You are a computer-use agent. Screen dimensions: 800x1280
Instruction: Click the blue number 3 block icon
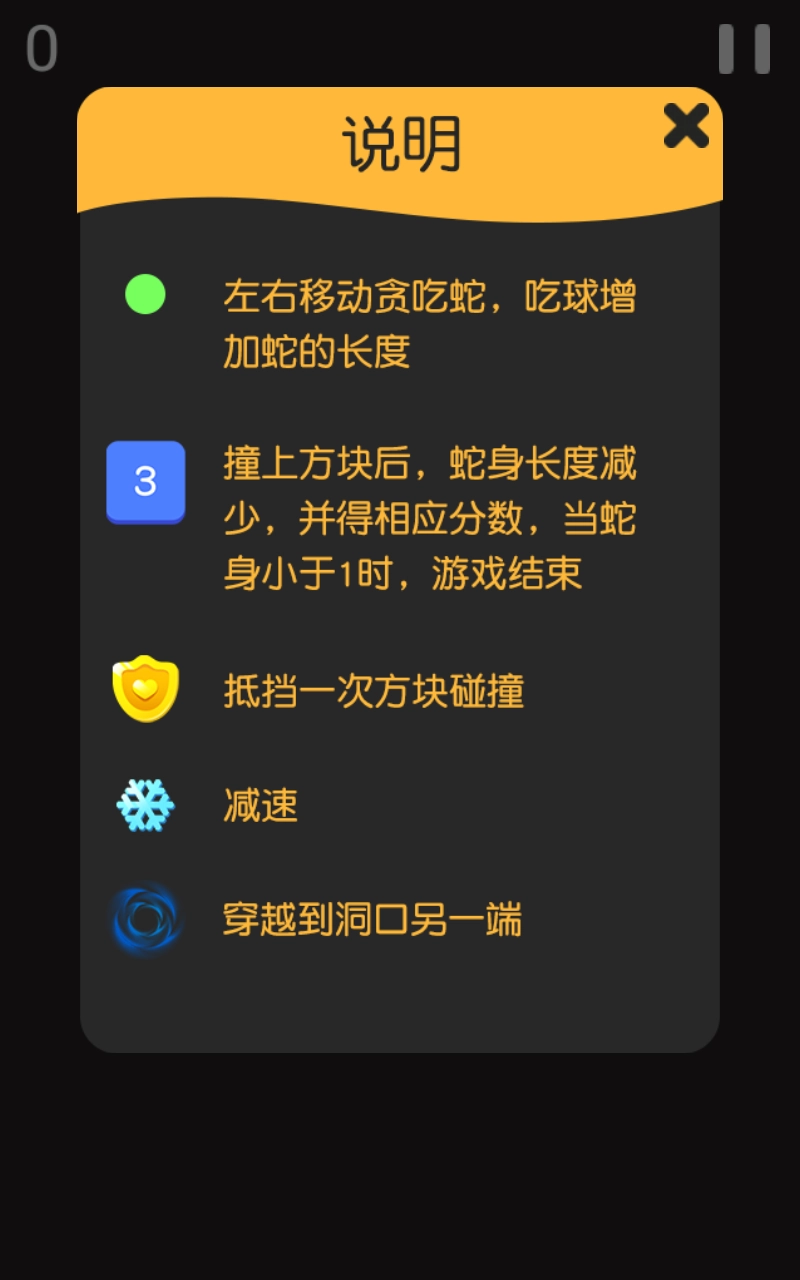coord(145,482)
